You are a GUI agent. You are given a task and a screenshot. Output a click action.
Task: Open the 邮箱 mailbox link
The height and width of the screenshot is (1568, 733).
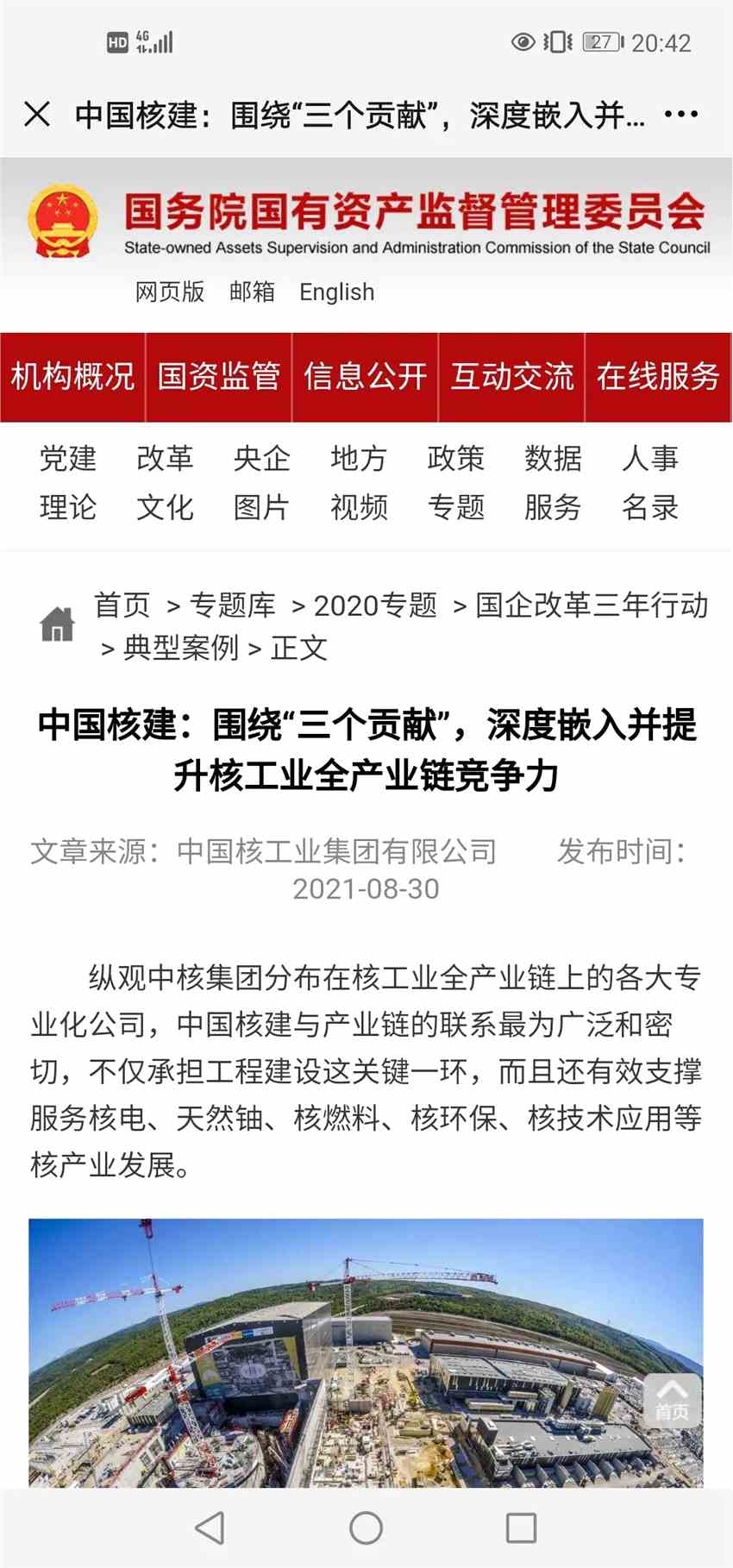(x=252, y=292)
